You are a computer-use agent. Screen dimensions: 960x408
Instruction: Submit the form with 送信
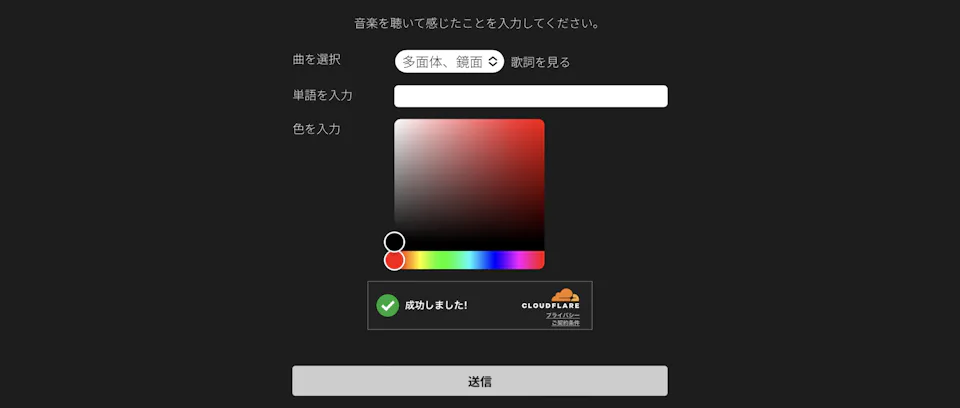479,381
